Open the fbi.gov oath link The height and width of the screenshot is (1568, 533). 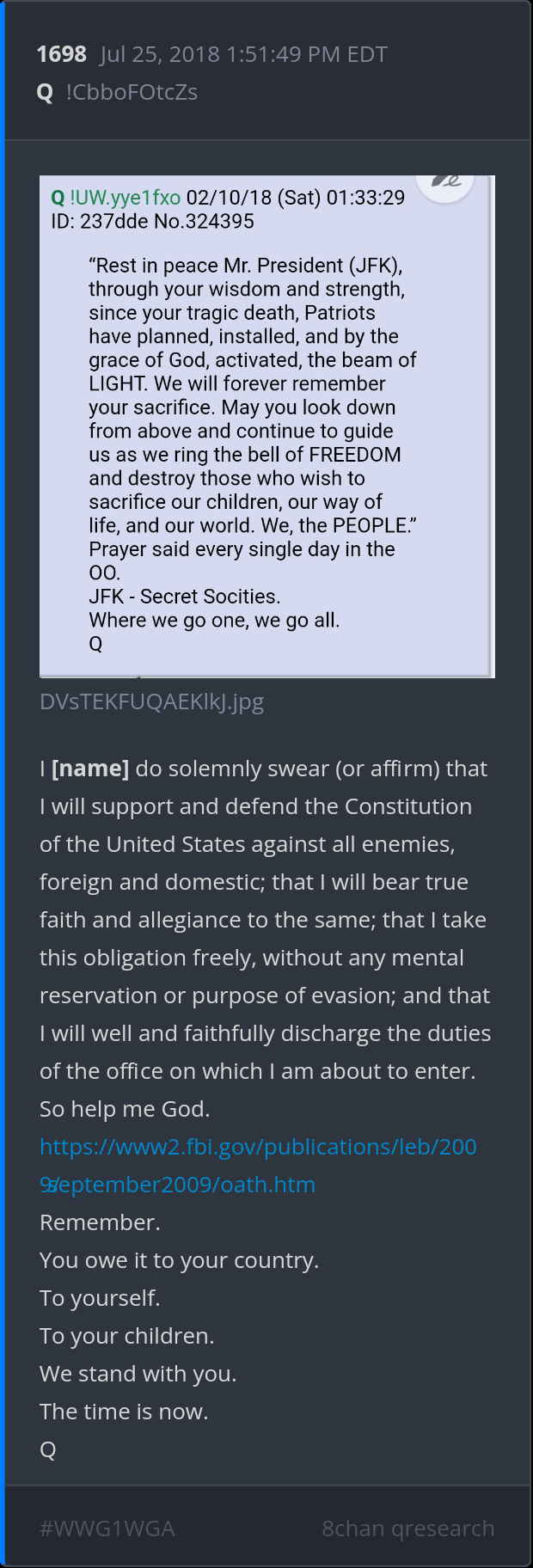tap(258, 1147)
